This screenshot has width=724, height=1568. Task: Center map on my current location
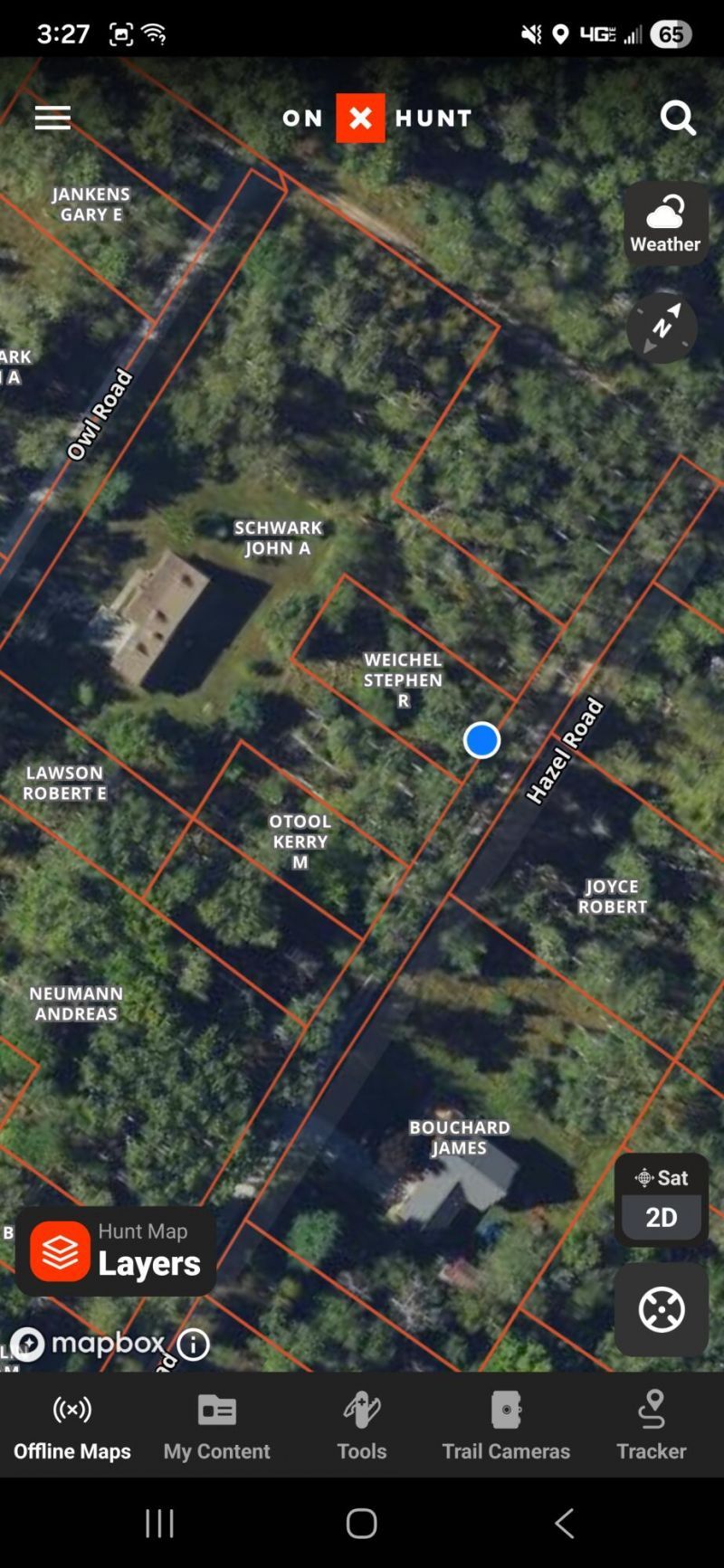point(662,1309)
